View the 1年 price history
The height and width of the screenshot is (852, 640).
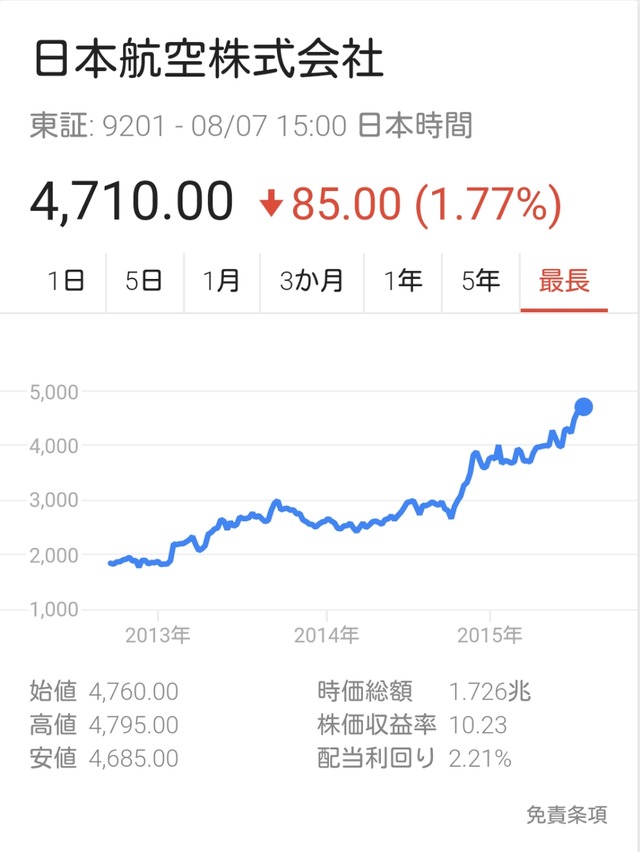tap(403, 281)
